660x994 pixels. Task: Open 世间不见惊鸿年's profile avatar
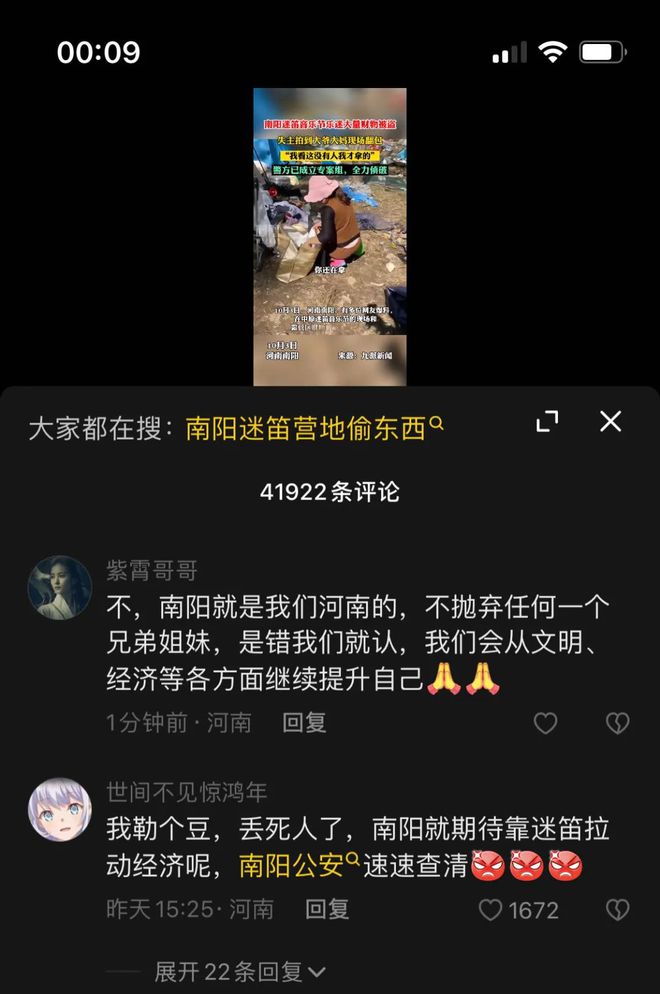[x=60, y=809]
